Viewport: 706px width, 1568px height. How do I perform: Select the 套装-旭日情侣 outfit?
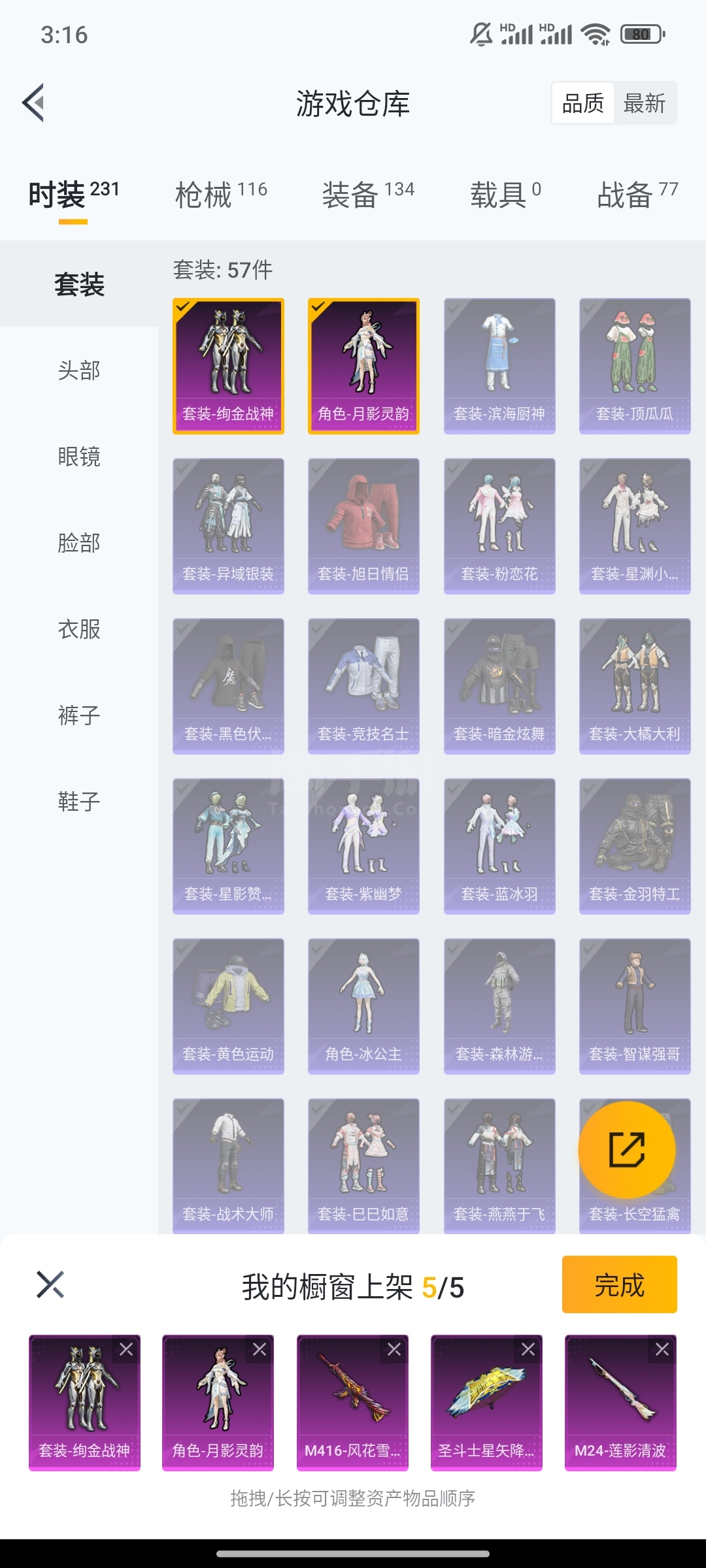click(x=363, y=526)
